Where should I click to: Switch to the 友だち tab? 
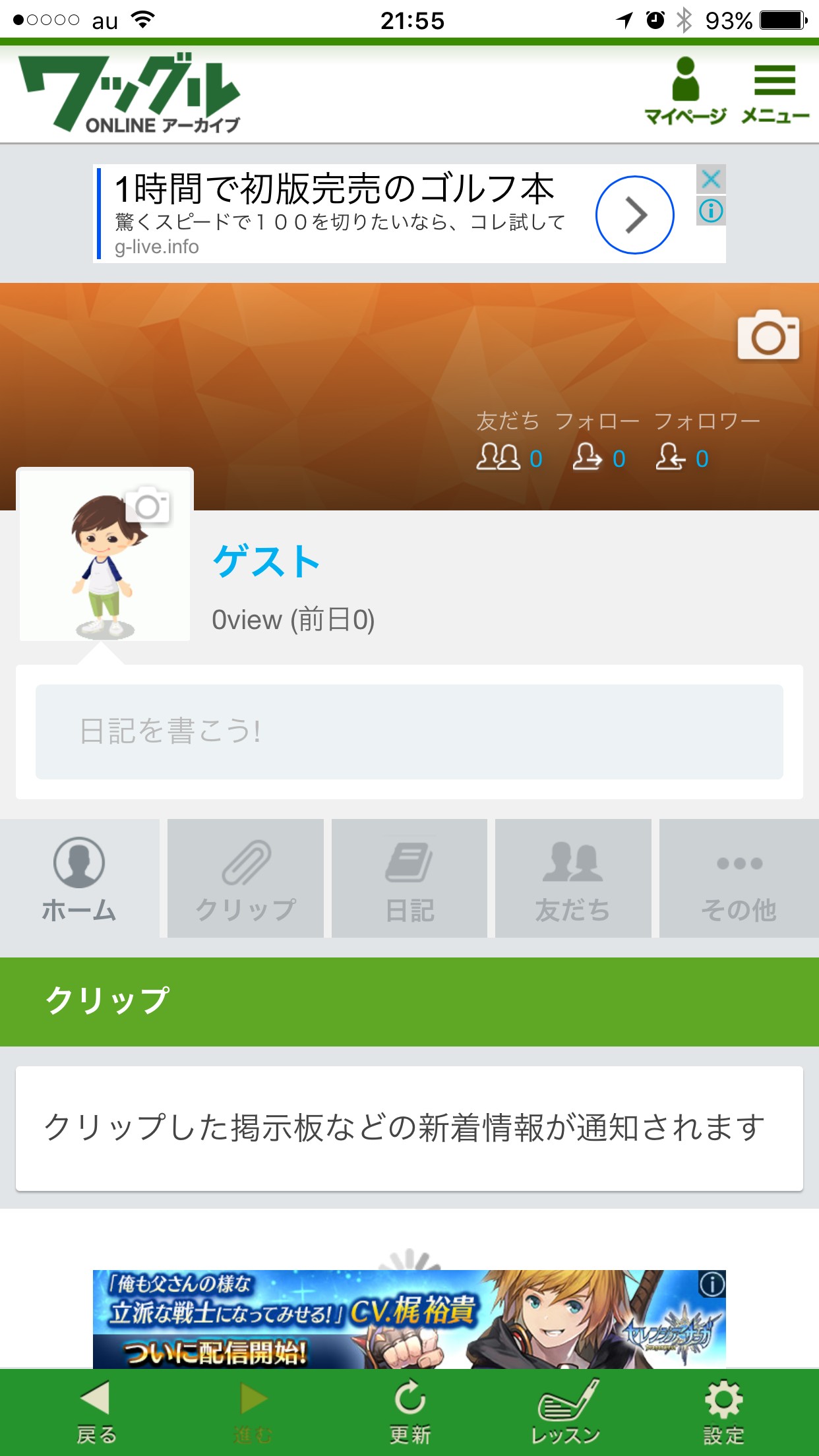pos(573,879)
